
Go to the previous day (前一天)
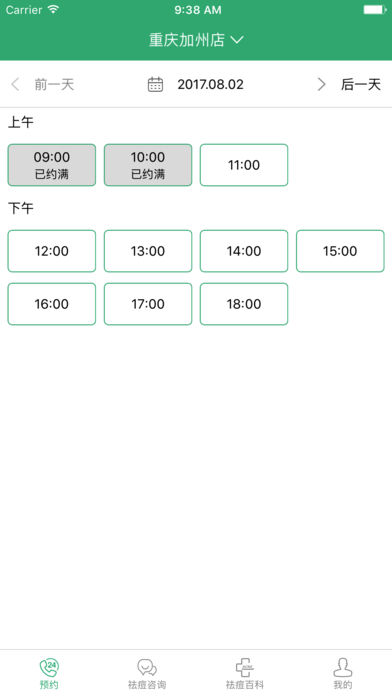(42, 84)
